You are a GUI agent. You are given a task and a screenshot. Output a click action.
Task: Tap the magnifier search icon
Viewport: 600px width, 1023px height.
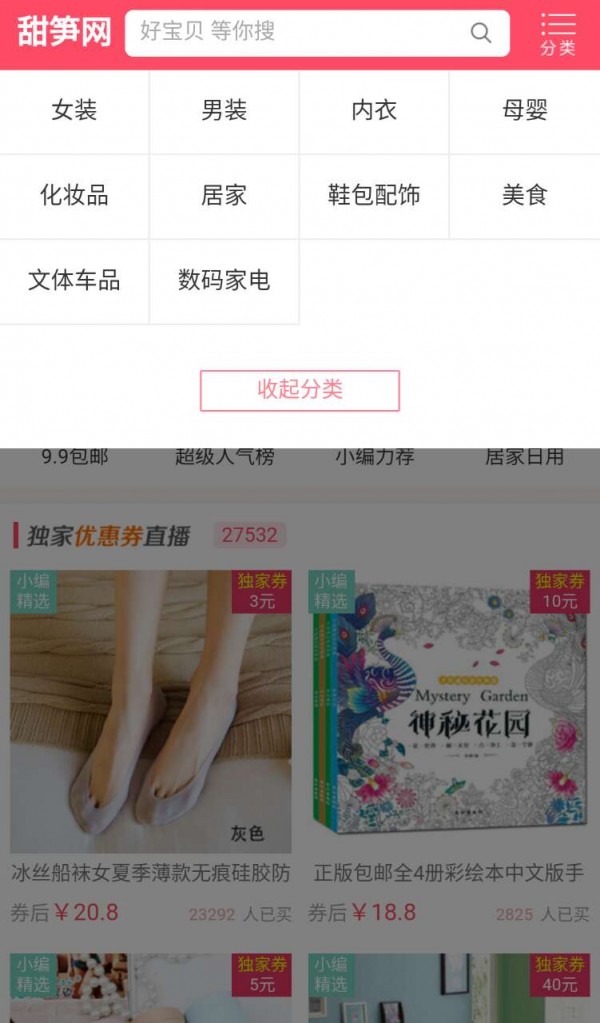[481, 33]
